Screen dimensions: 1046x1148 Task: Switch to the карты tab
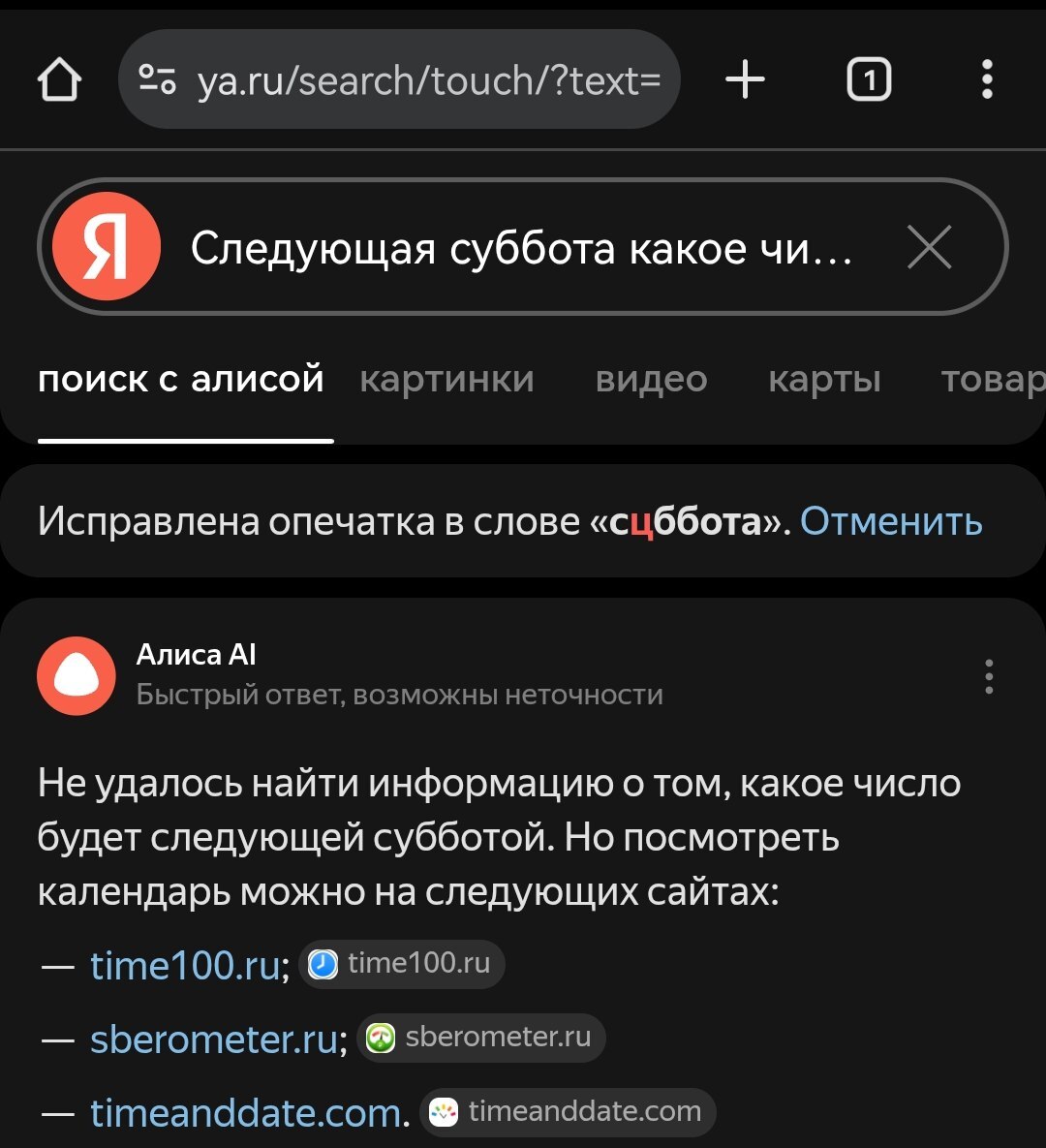(x=824, y=380)
